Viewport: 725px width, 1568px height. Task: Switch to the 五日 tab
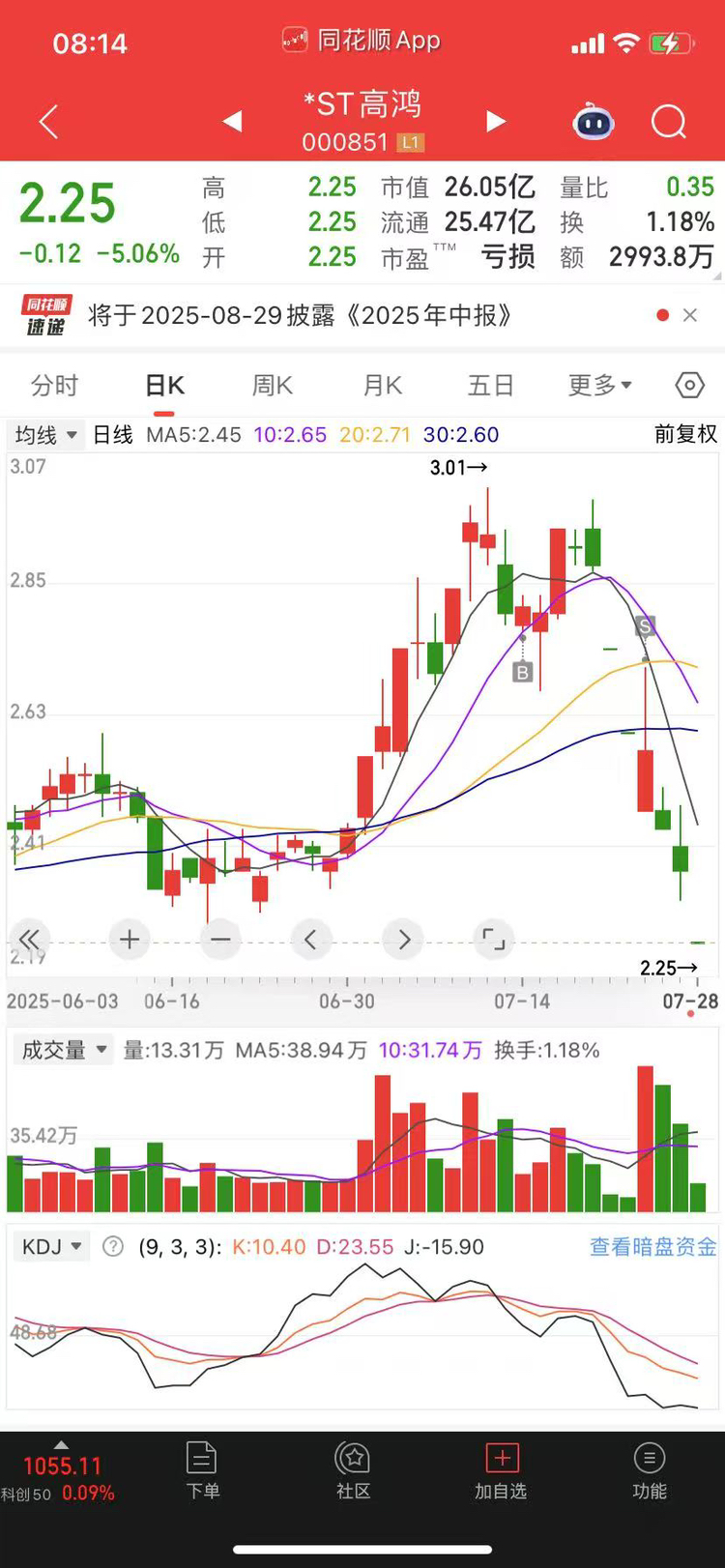[491, 386]
